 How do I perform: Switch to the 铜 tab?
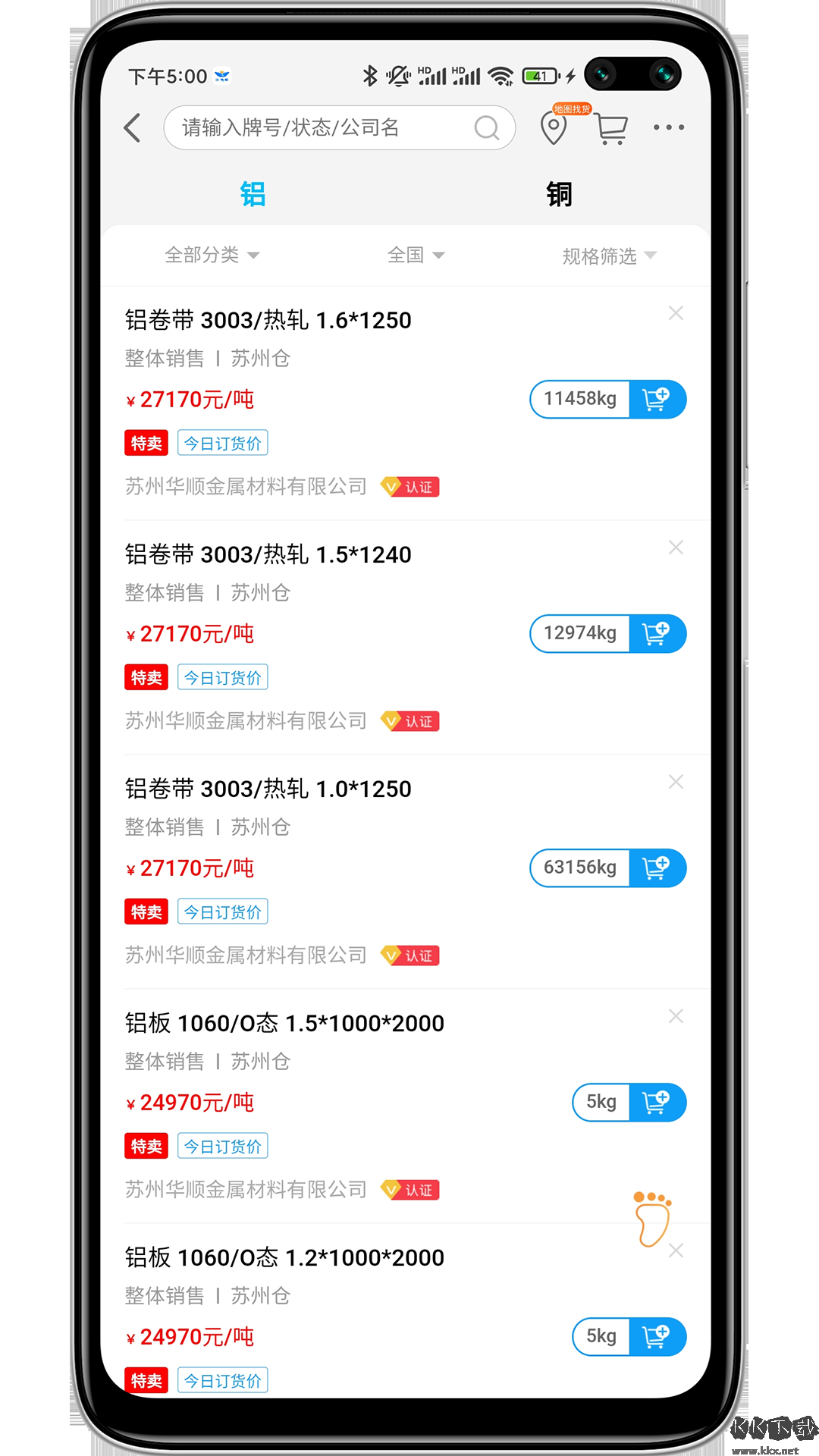[559, 194]
